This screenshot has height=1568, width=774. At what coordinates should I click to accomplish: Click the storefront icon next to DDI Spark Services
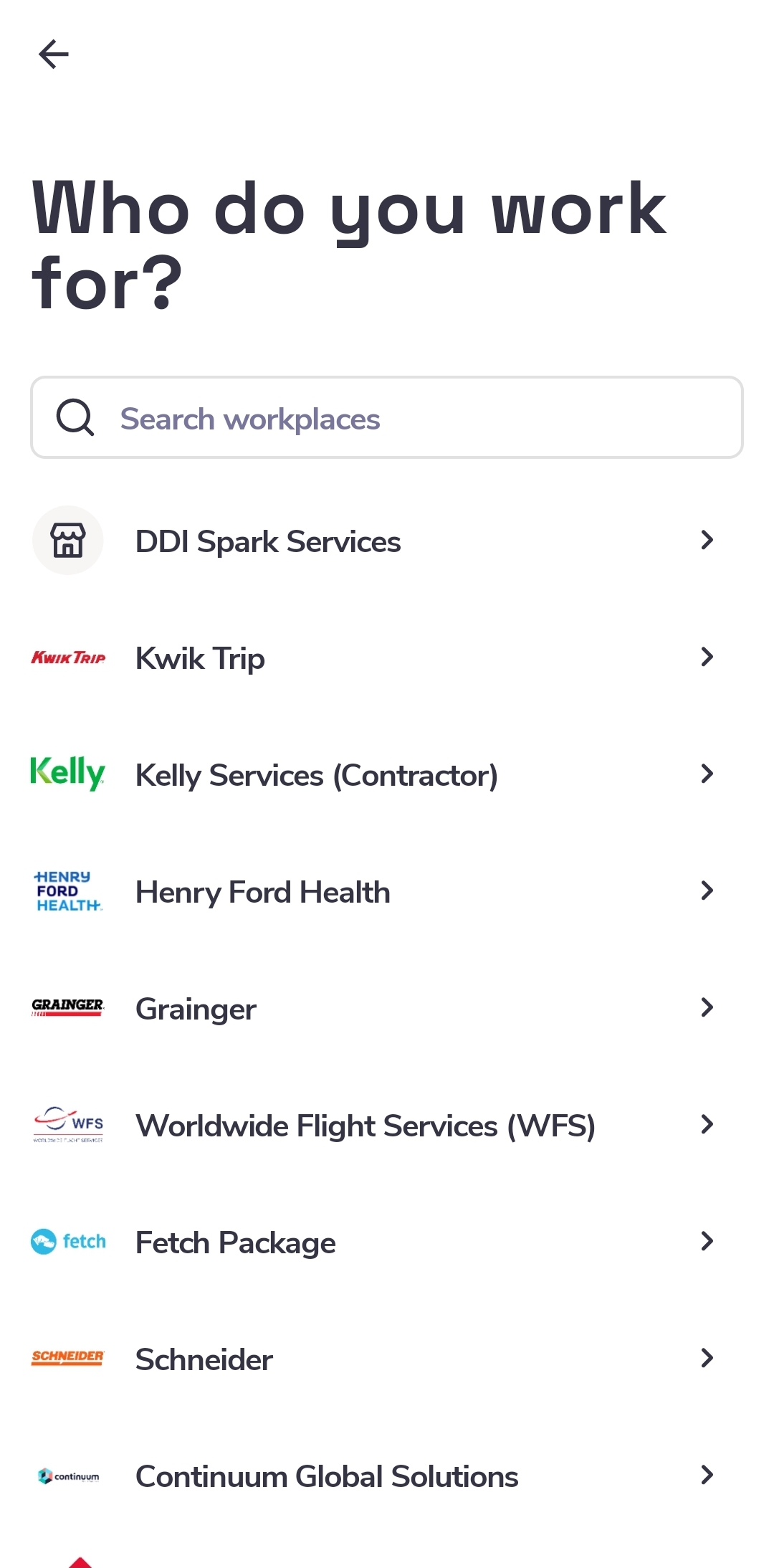pos(68,540)
